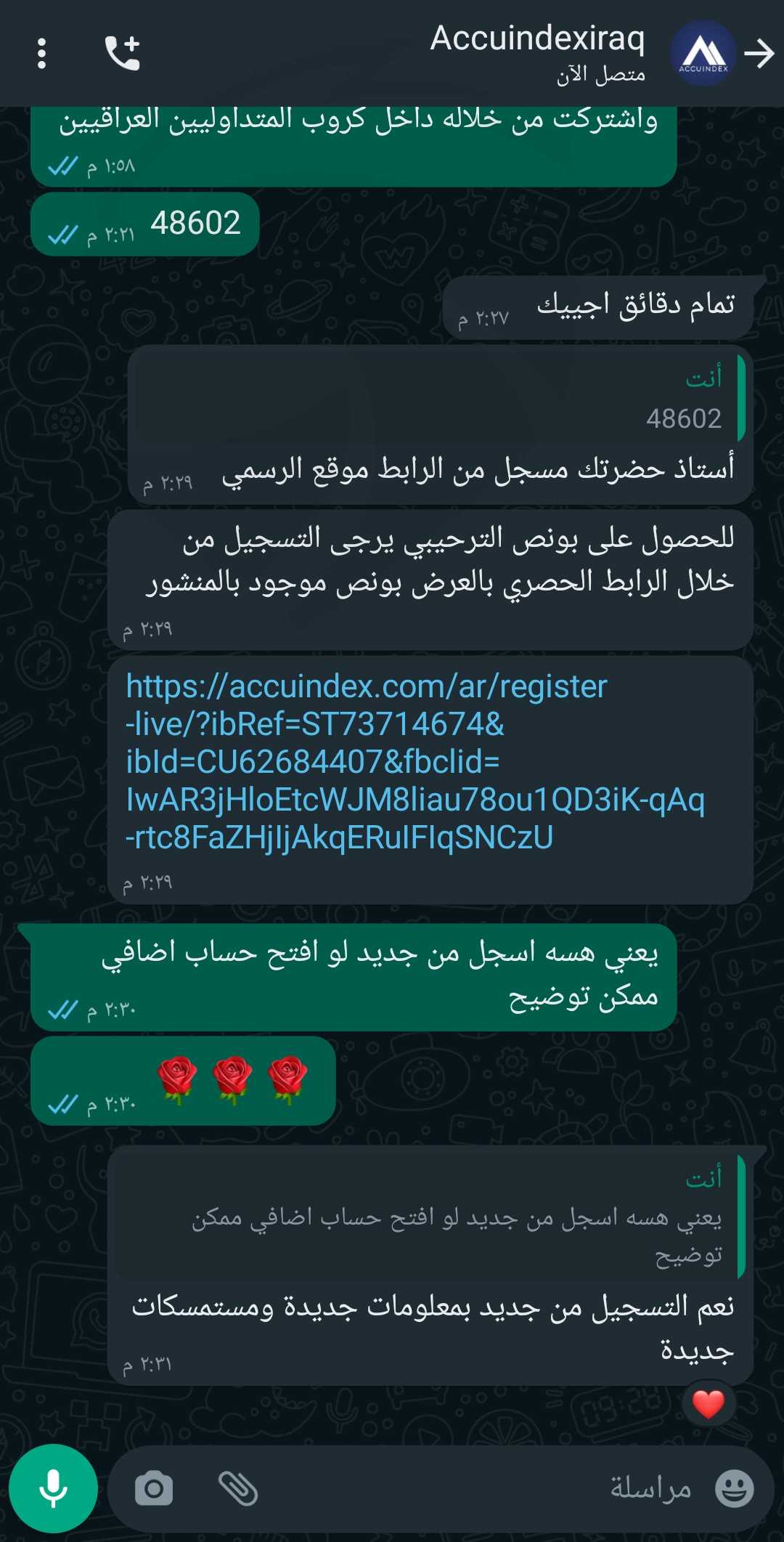View the heart reaction on last message
784x1542 pixels.
pyautogui.click(x=709, y=1403)
